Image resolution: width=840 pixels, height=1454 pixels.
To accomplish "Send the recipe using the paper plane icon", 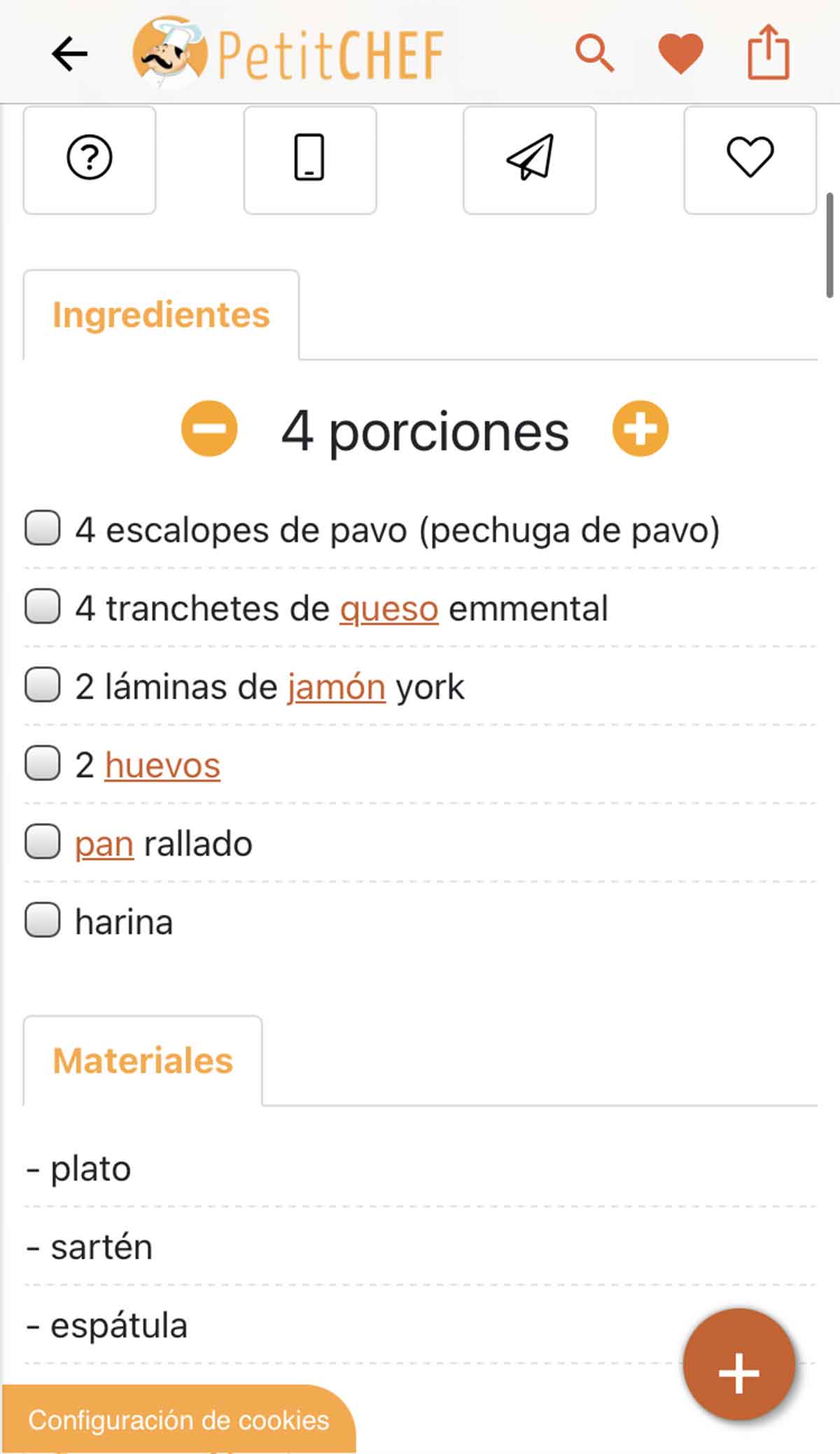I will coord(530,160).
